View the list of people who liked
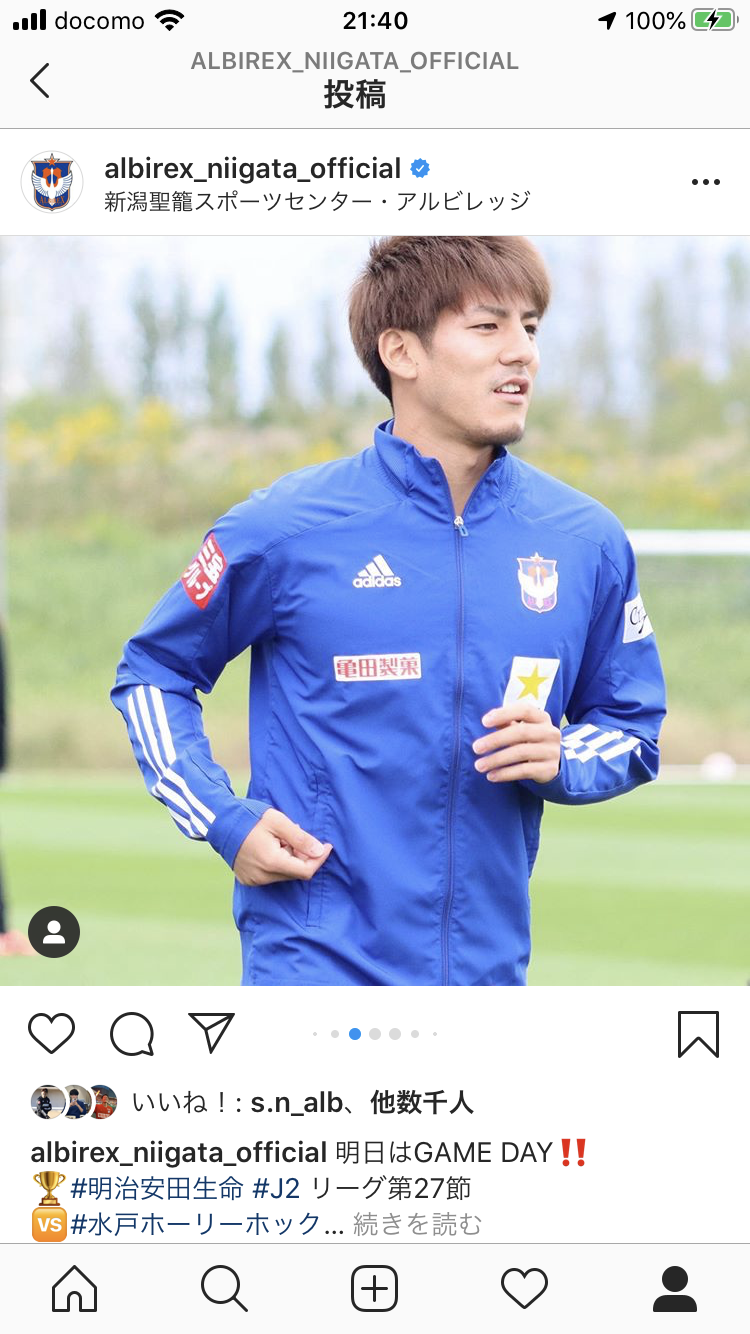The width and height of the screenshot is (750, 1334). (420, 1102)
